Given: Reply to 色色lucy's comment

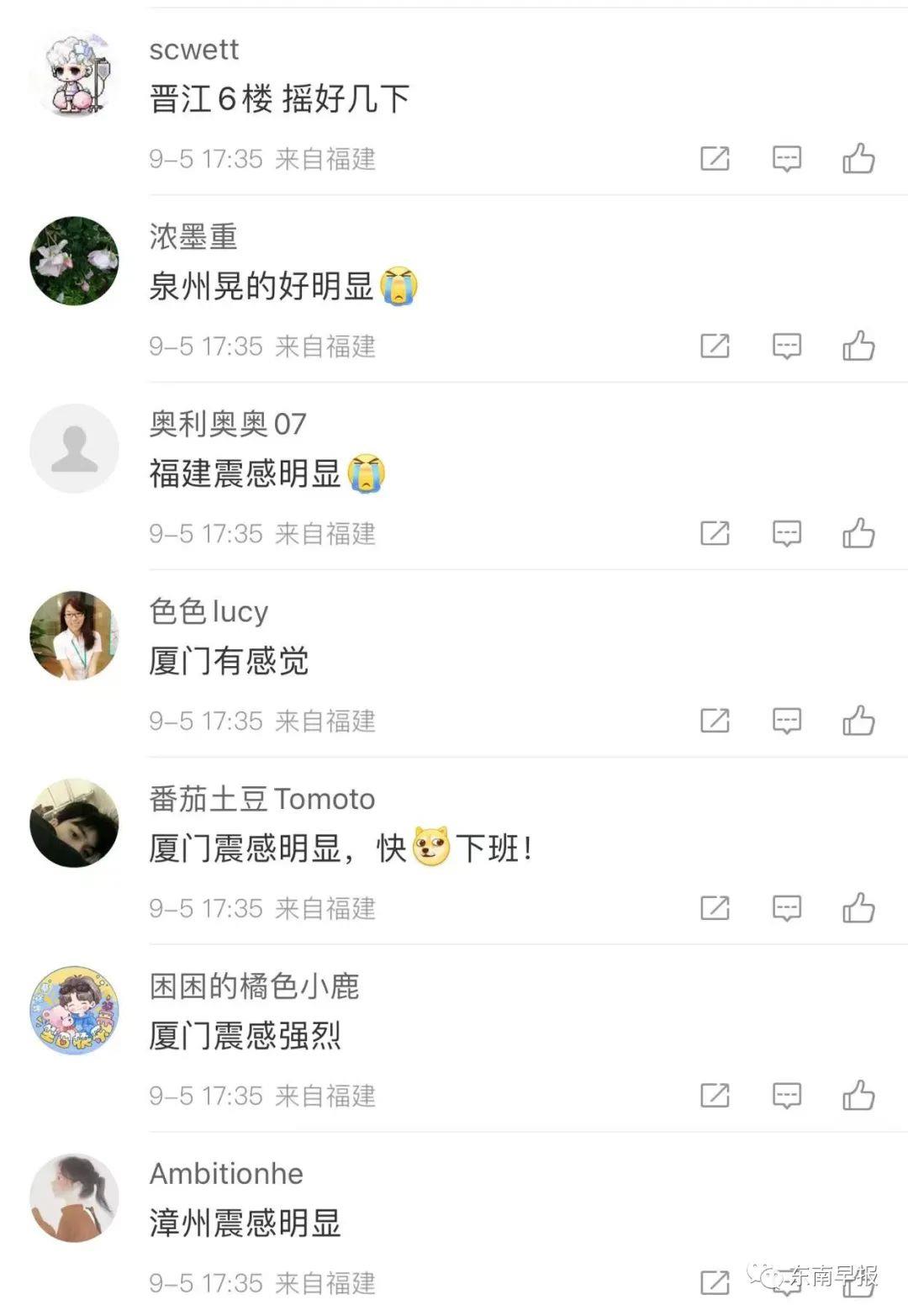Looking at the screenshot, I should [787, 721].
